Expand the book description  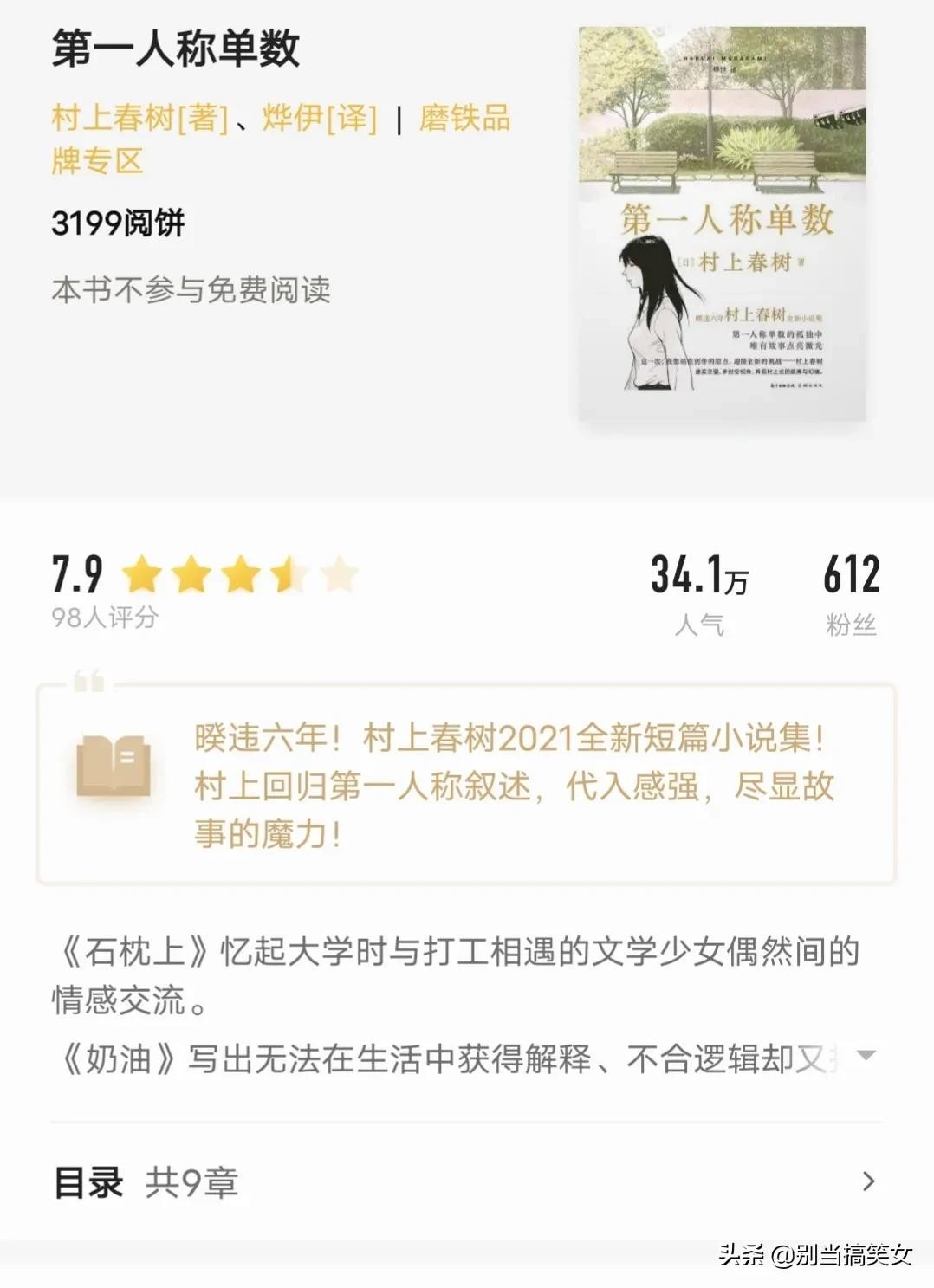click(866, 1055)
